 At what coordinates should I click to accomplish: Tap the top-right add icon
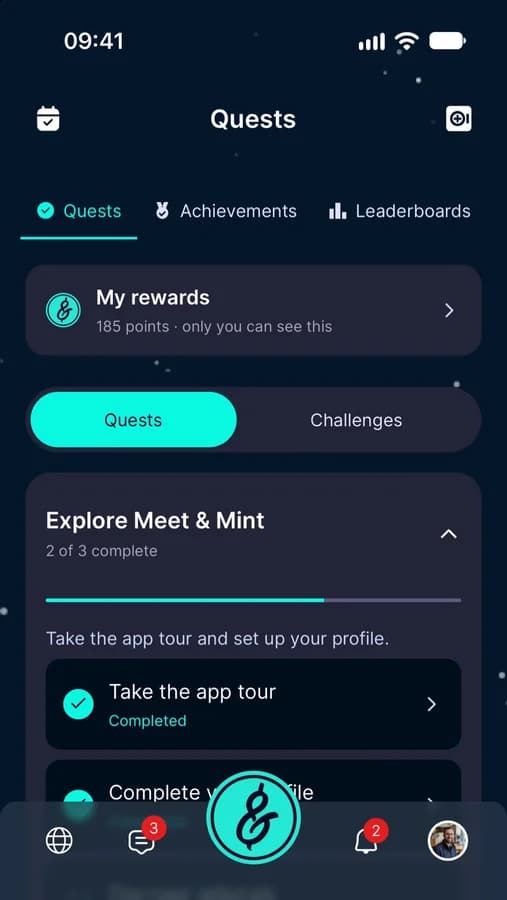(x=458, y=119)
